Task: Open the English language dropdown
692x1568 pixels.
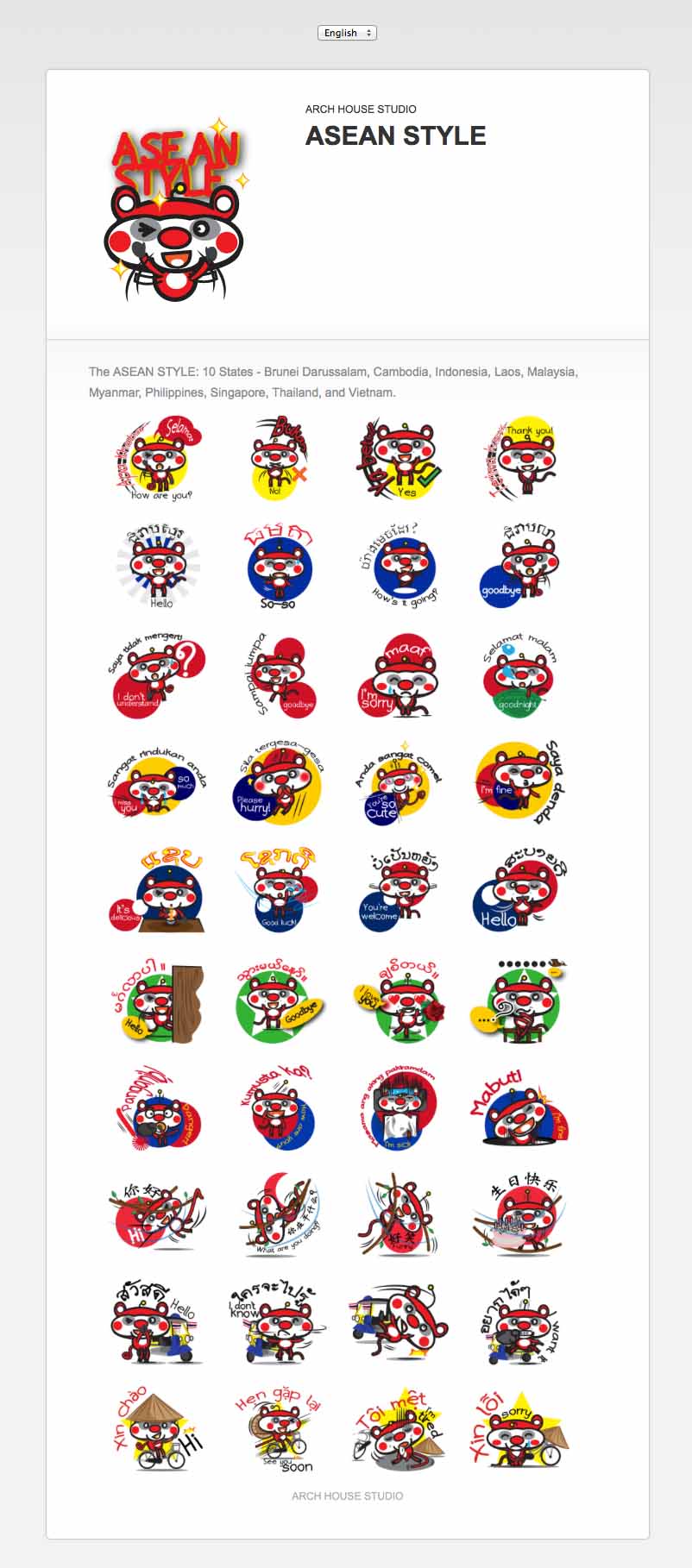Action: pyautogui.click(x=347, y=33)
